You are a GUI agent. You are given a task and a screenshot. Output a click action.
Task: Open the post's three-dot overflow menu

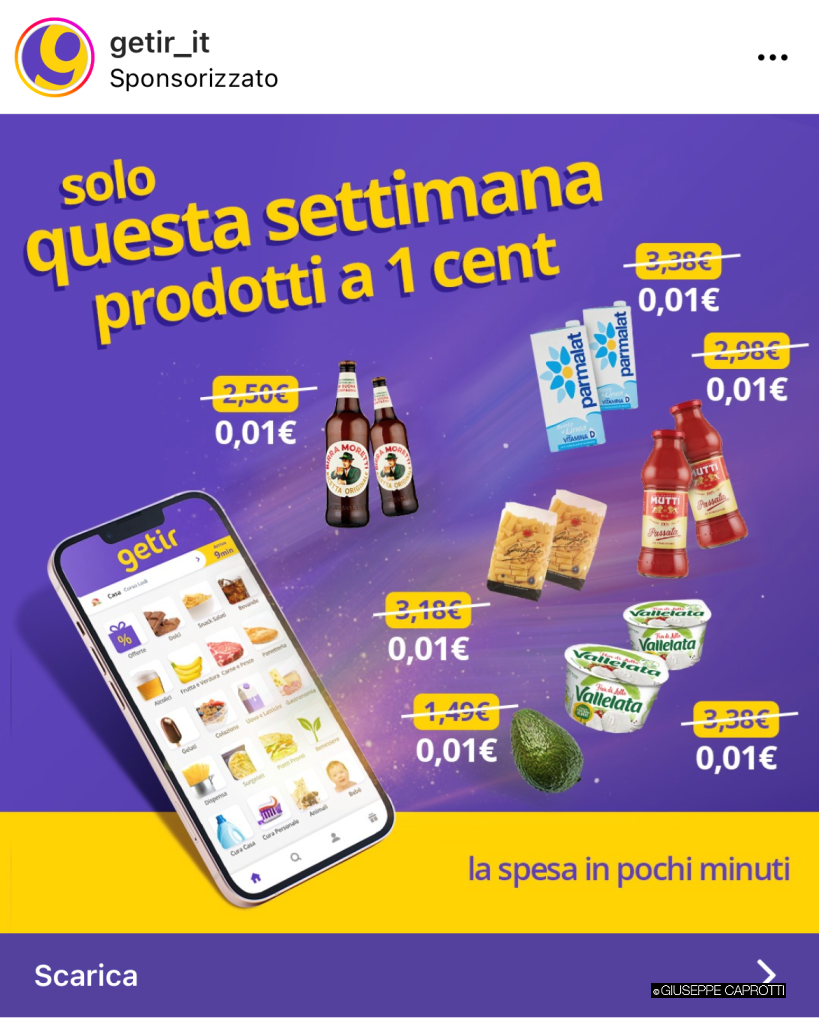point(772,58)
